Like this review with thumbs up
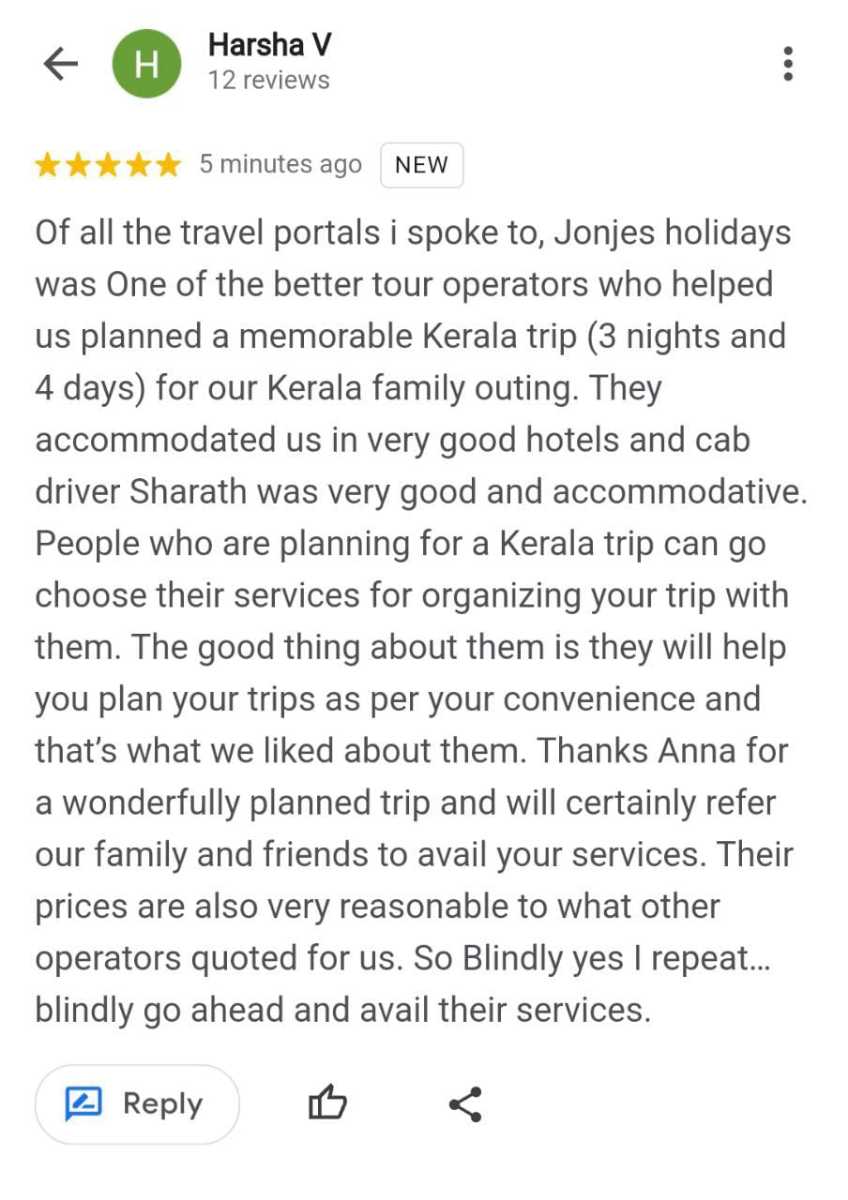848x1200 pixels. 327,1104
